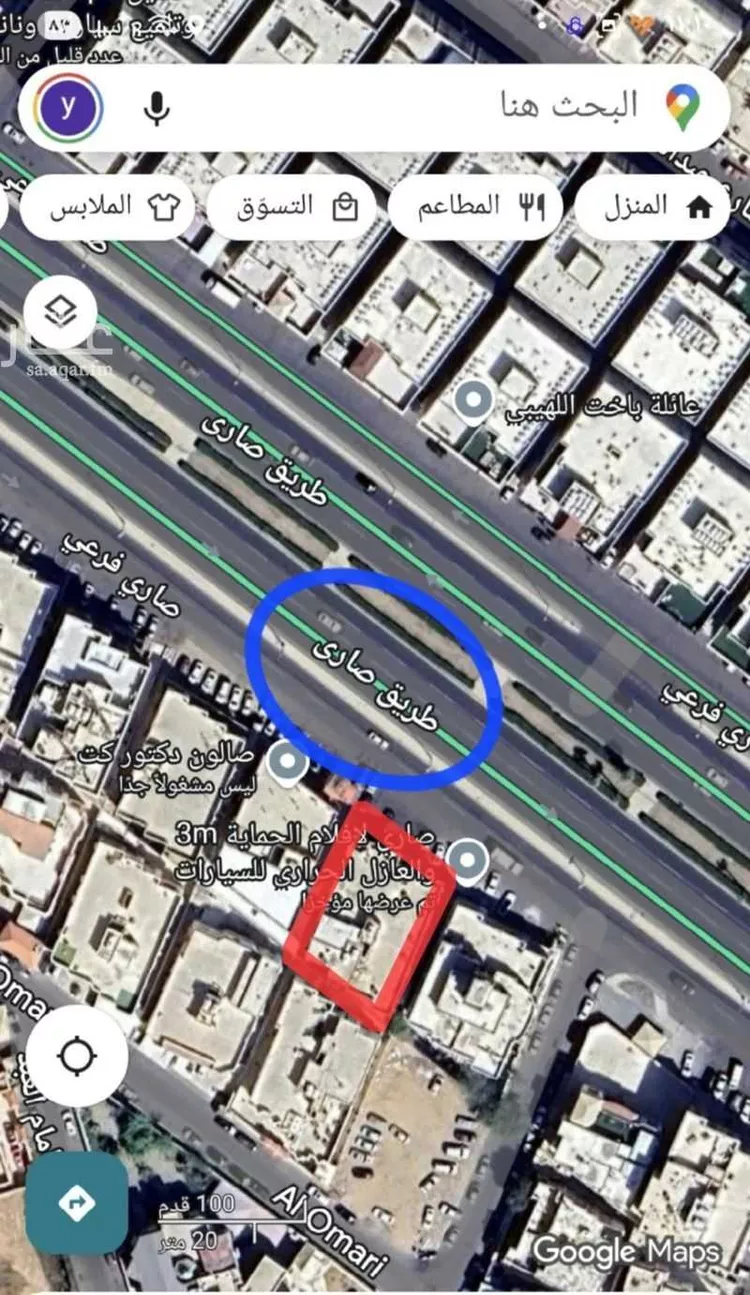Select the التسوّق (Shopping) chip
The width and height of the screenshot is (750, 1295).
[x=292, y=207]
